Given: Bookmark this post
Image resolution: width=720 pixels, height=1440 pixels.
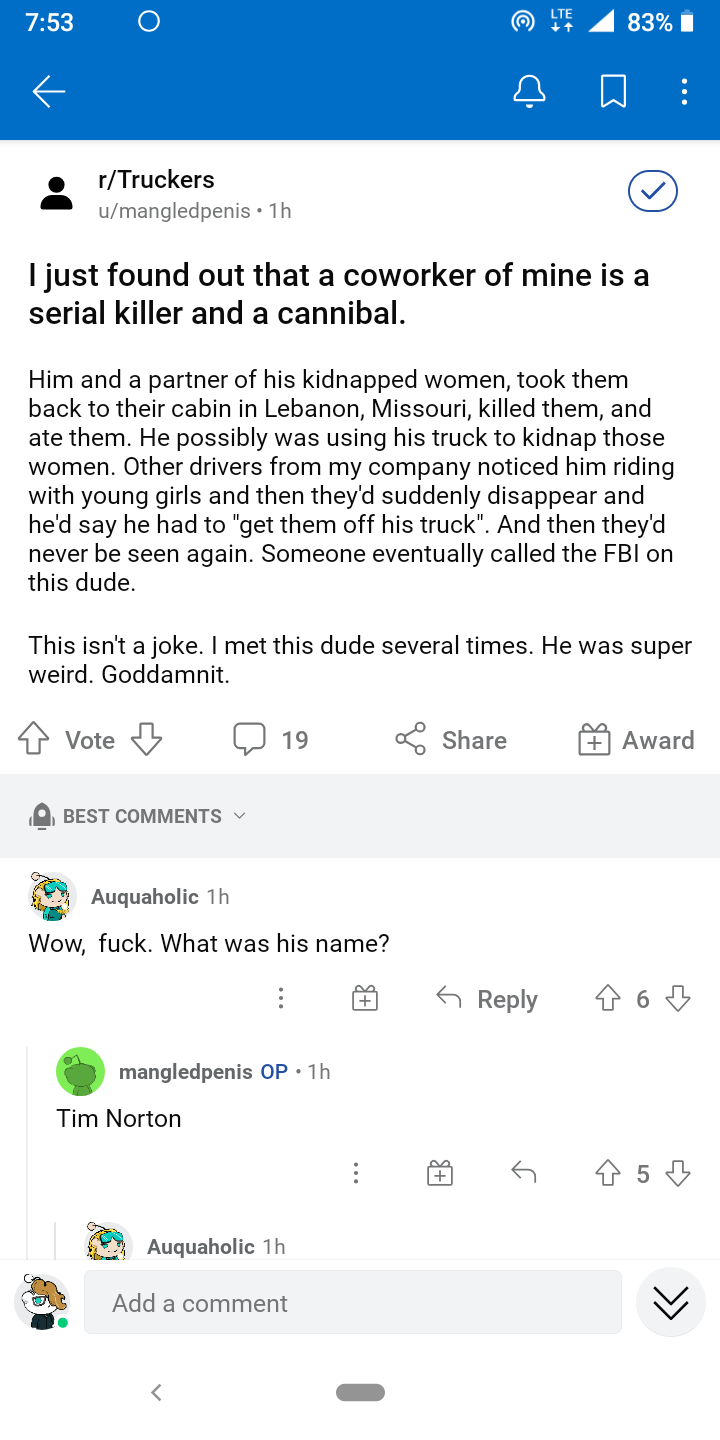Looking at the screenshot, I should pos(613,92).
